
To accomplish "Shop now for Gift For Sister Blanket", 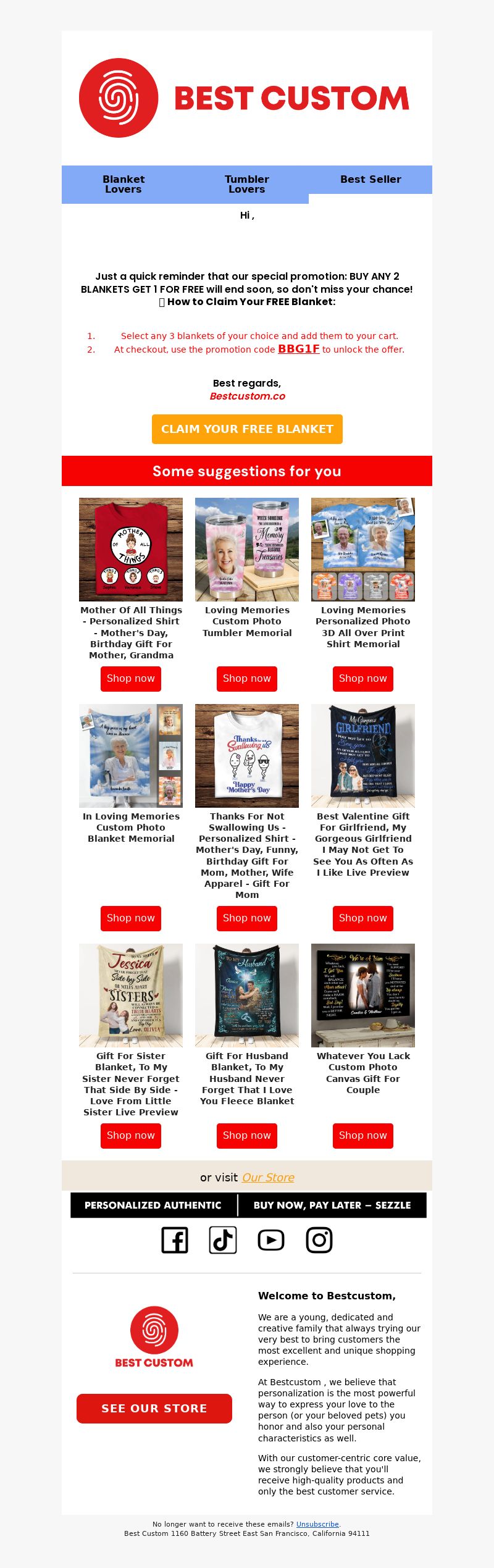I will pyautogui.click(x=131, y=1135).
